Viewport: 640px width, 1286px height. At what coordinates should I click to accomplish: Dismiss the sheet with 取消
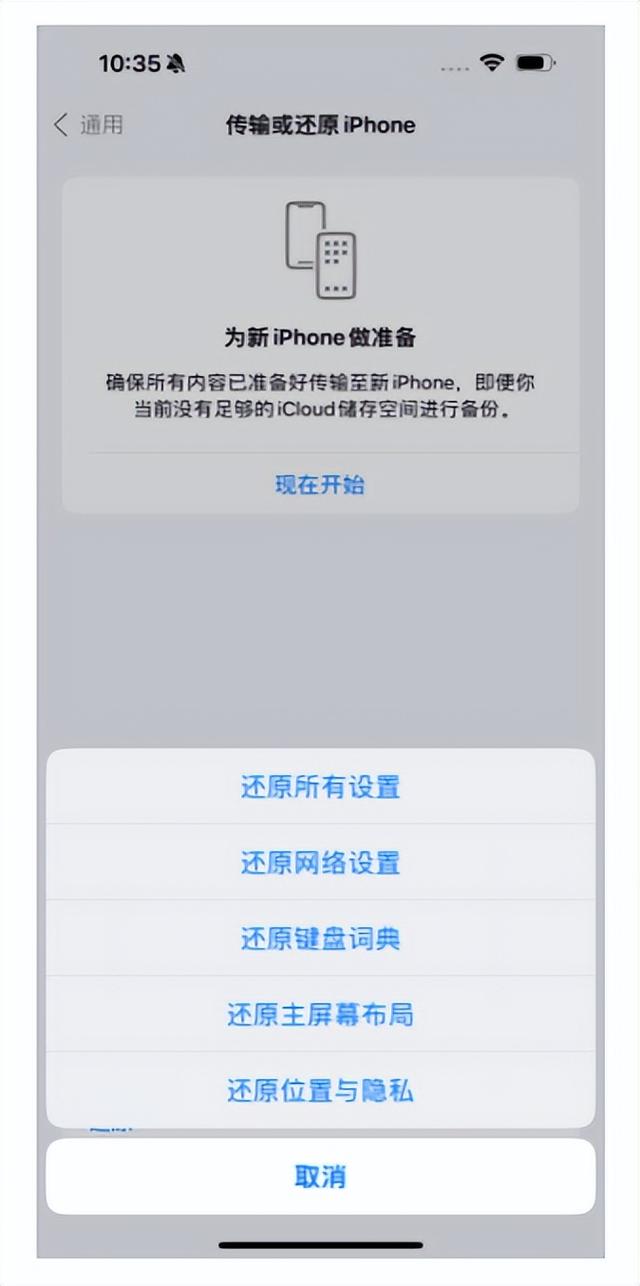pyautogui.click(x=320, y=1177)
